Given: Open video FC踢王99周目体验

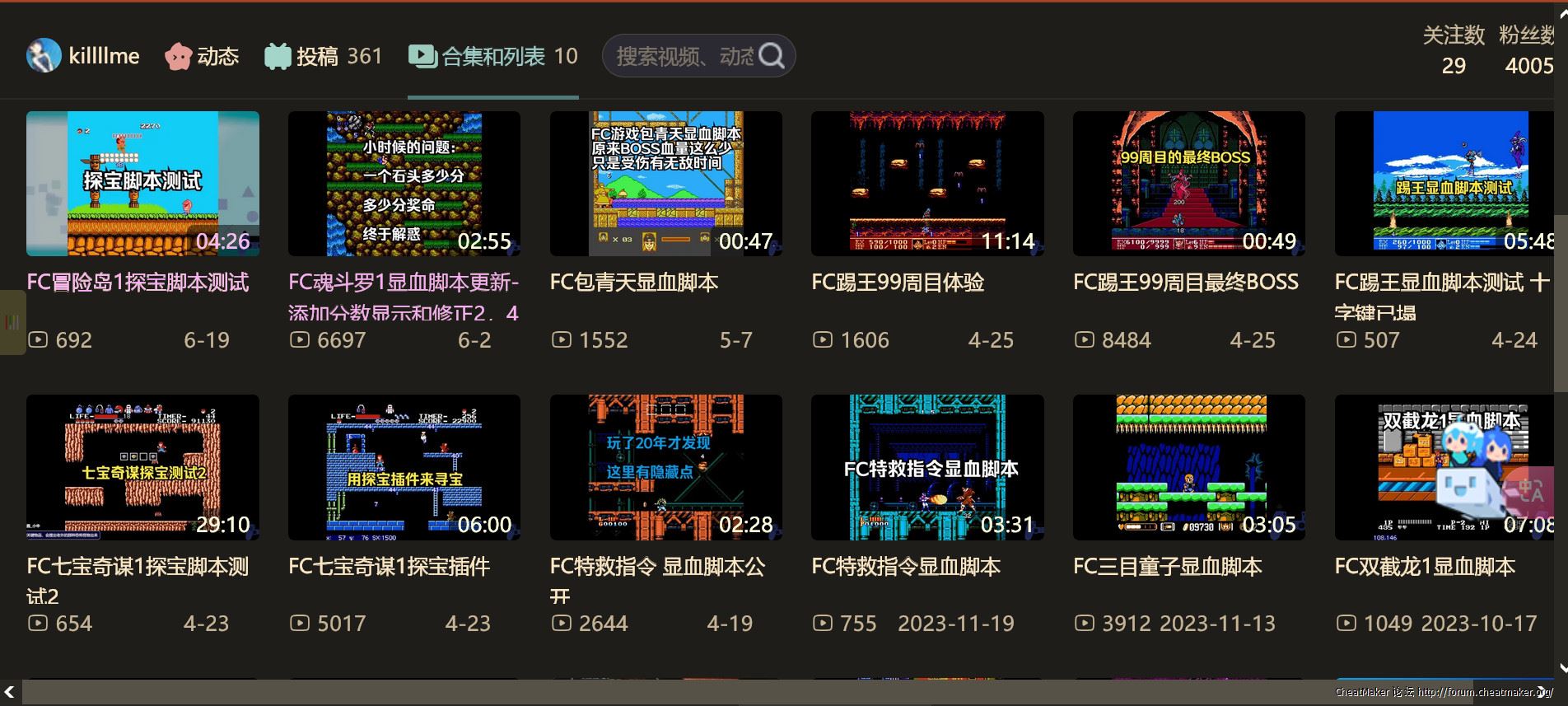Looking at the screenshot, I should pyautogui.click(x=927, y=184).
